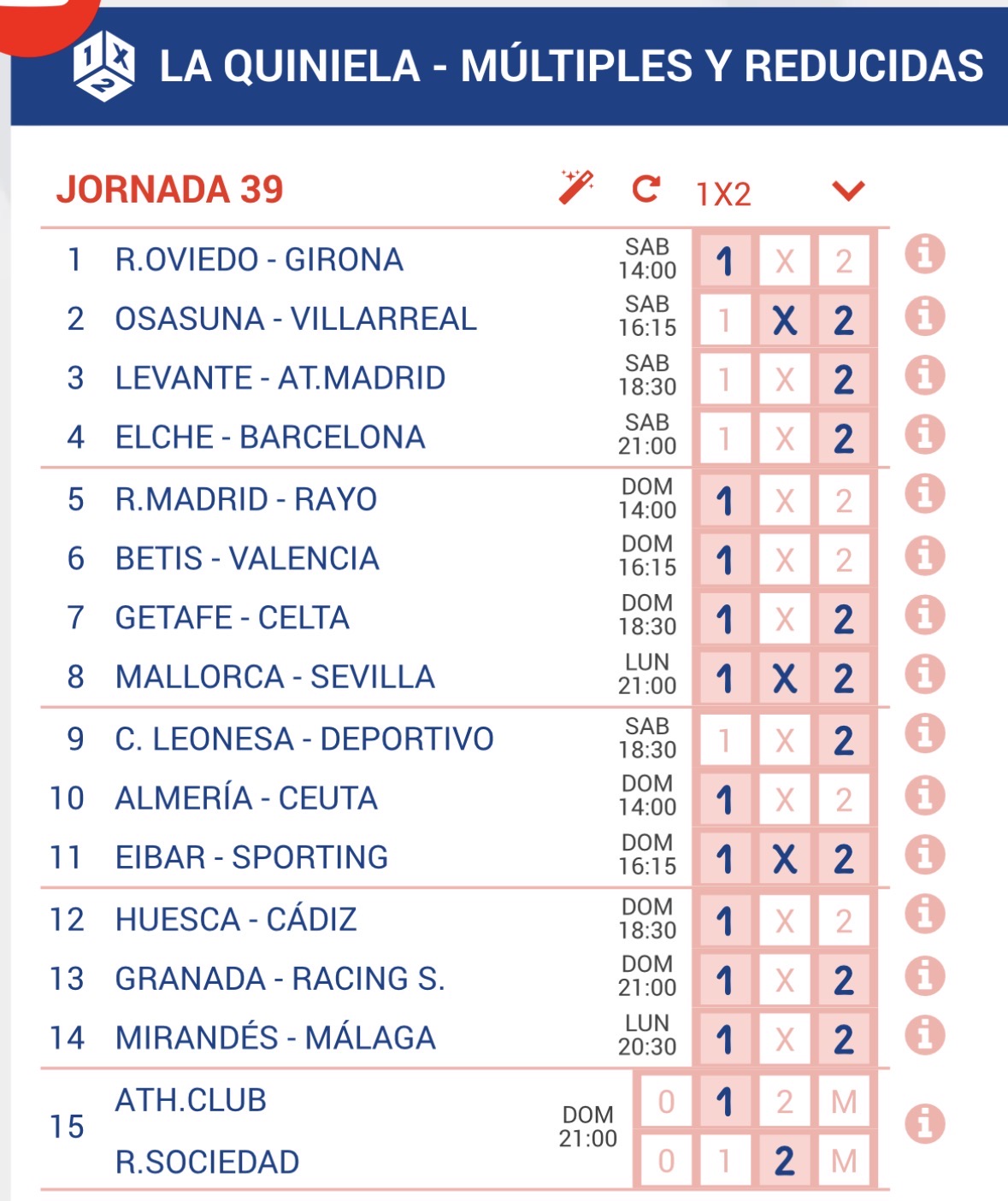Unmark X for Mallorca - Sevilla
1008x1201 pixels.
tap(784, 679)
